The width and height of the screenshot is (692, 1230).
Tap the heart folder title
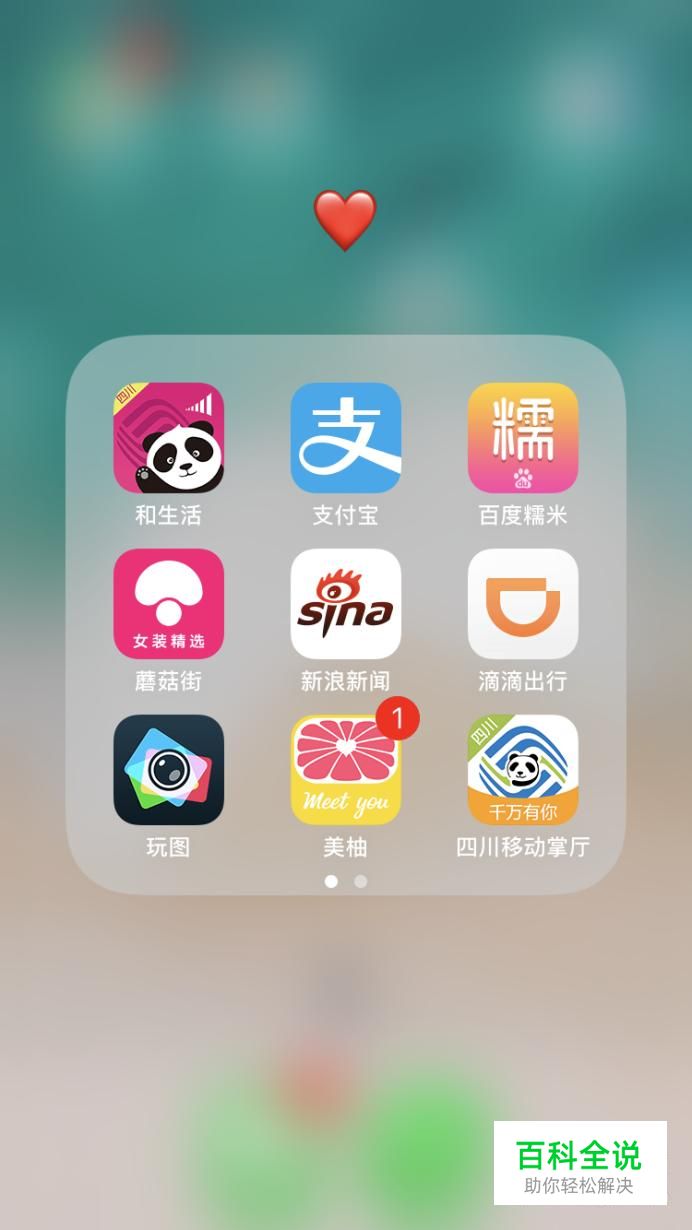coord(345,220)
